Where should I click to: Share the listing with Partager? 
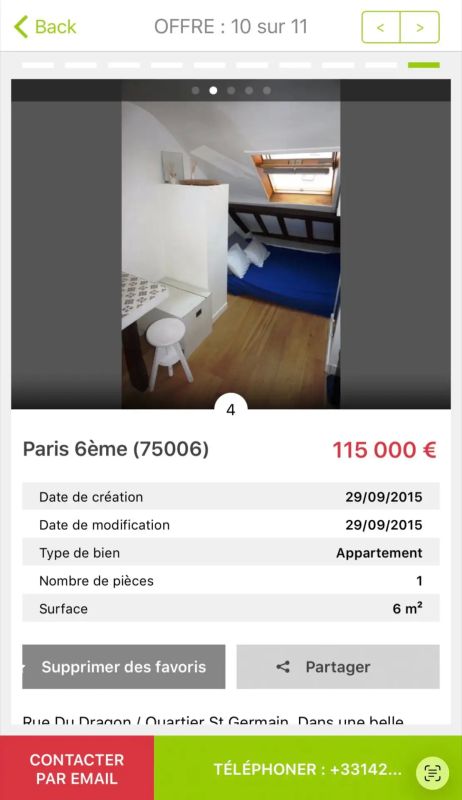pos(338,667)
